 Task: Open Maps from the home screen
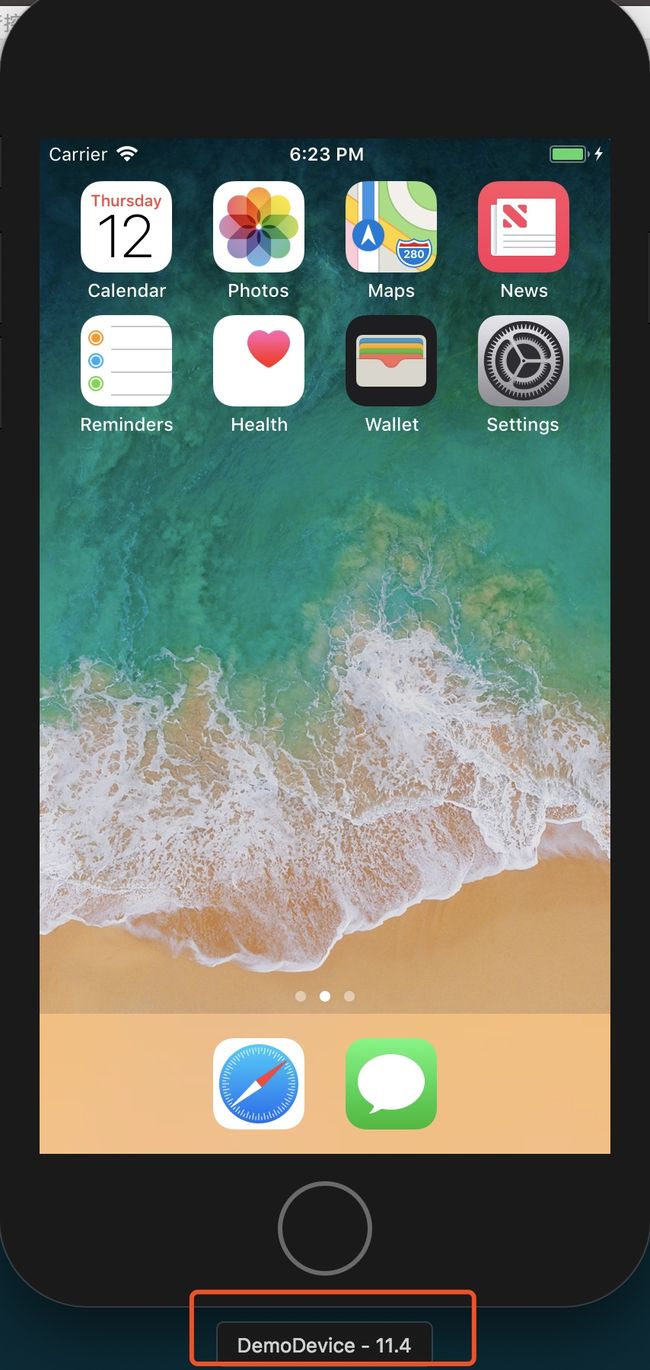click(391, 227)
